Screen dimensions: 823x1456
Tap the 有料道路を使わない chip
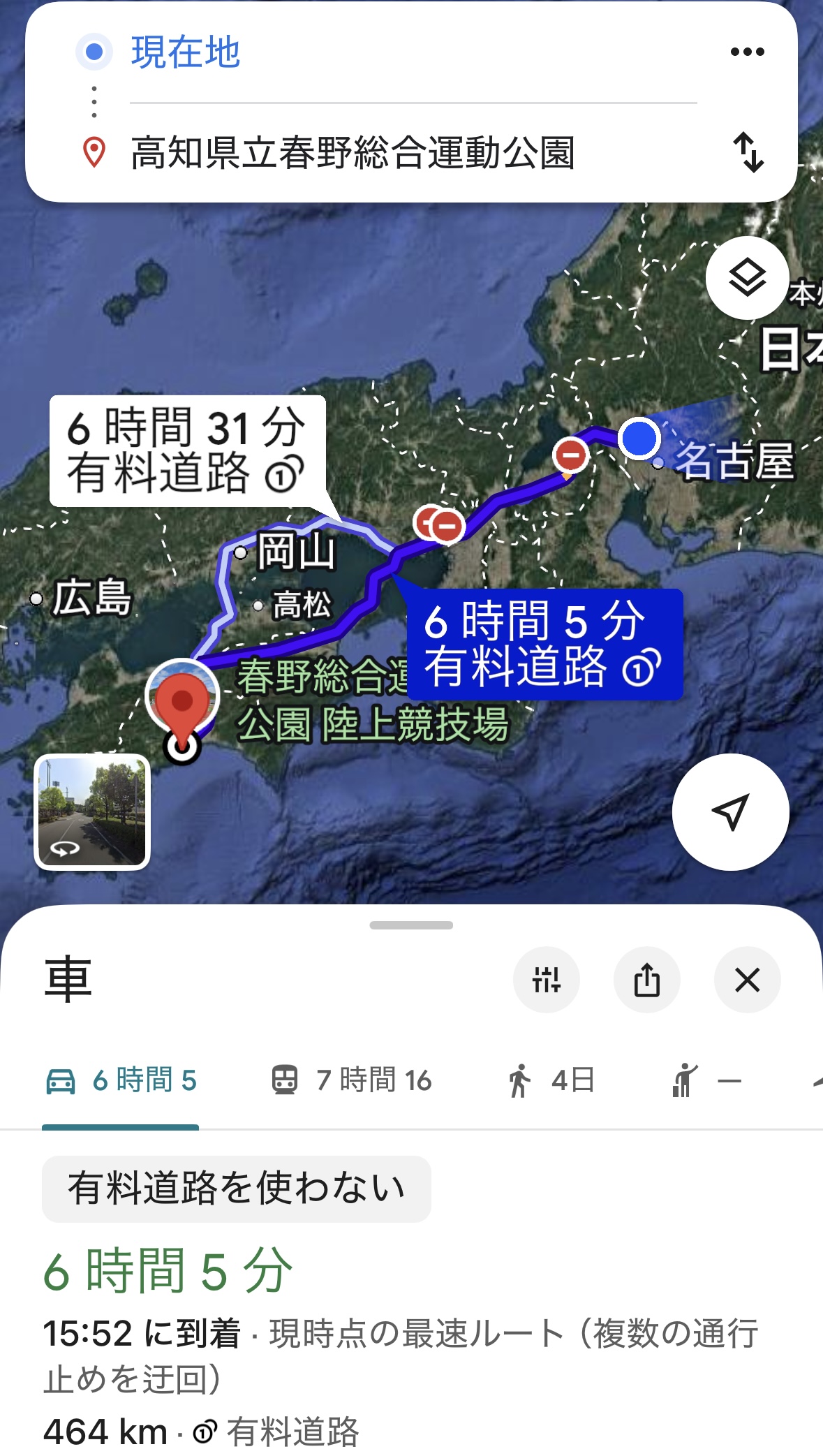[236, 1189]
